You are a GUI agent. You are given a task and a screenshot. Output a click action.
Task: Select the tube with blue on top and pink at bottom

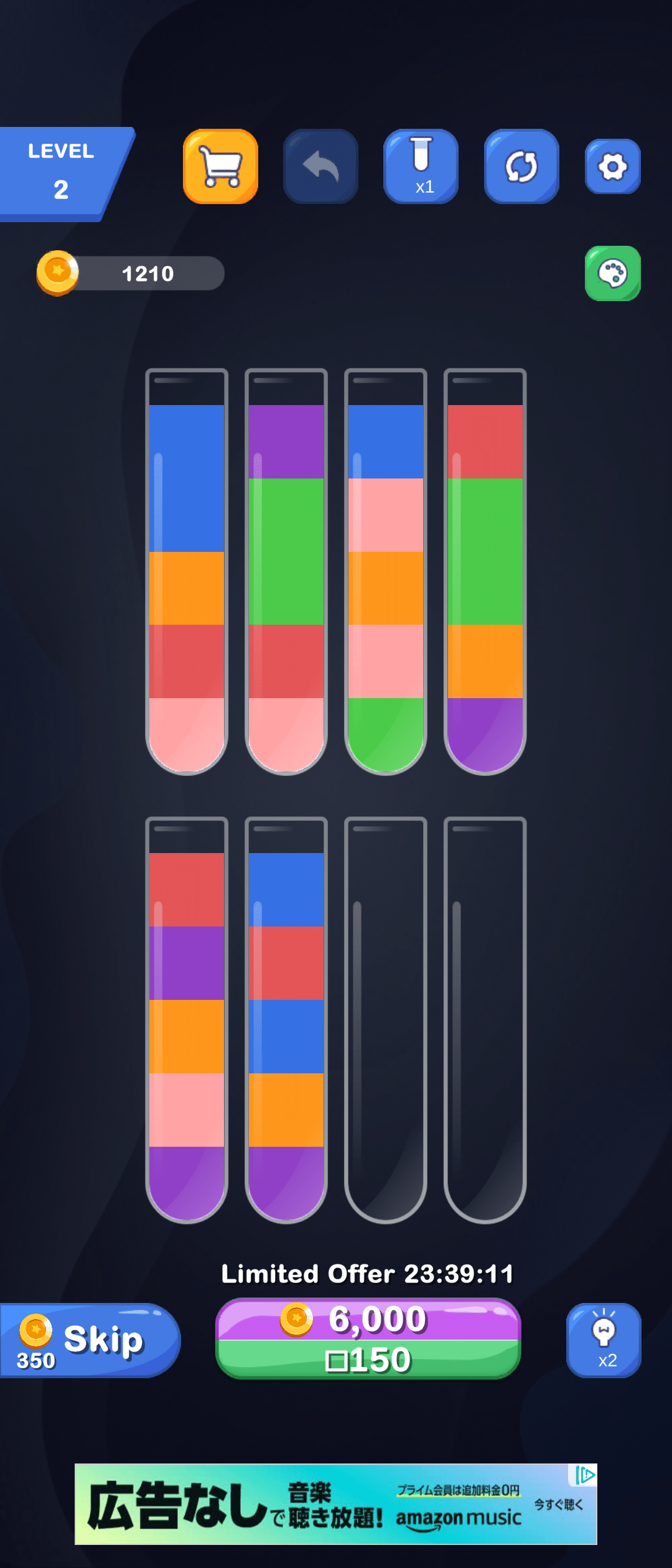187,572
